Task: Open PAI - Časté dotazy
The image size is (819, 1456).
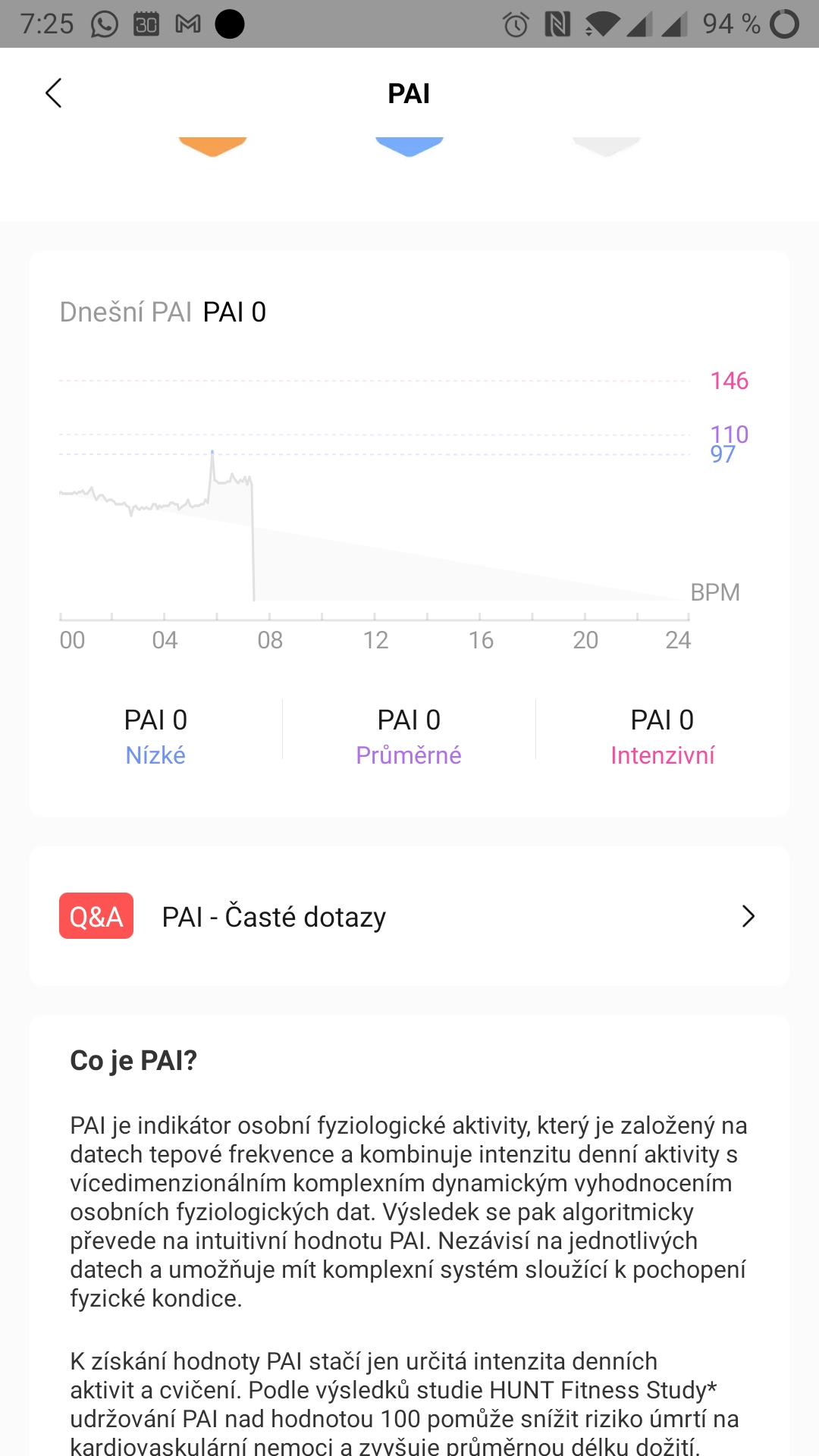Action: [x=409, y=916]
